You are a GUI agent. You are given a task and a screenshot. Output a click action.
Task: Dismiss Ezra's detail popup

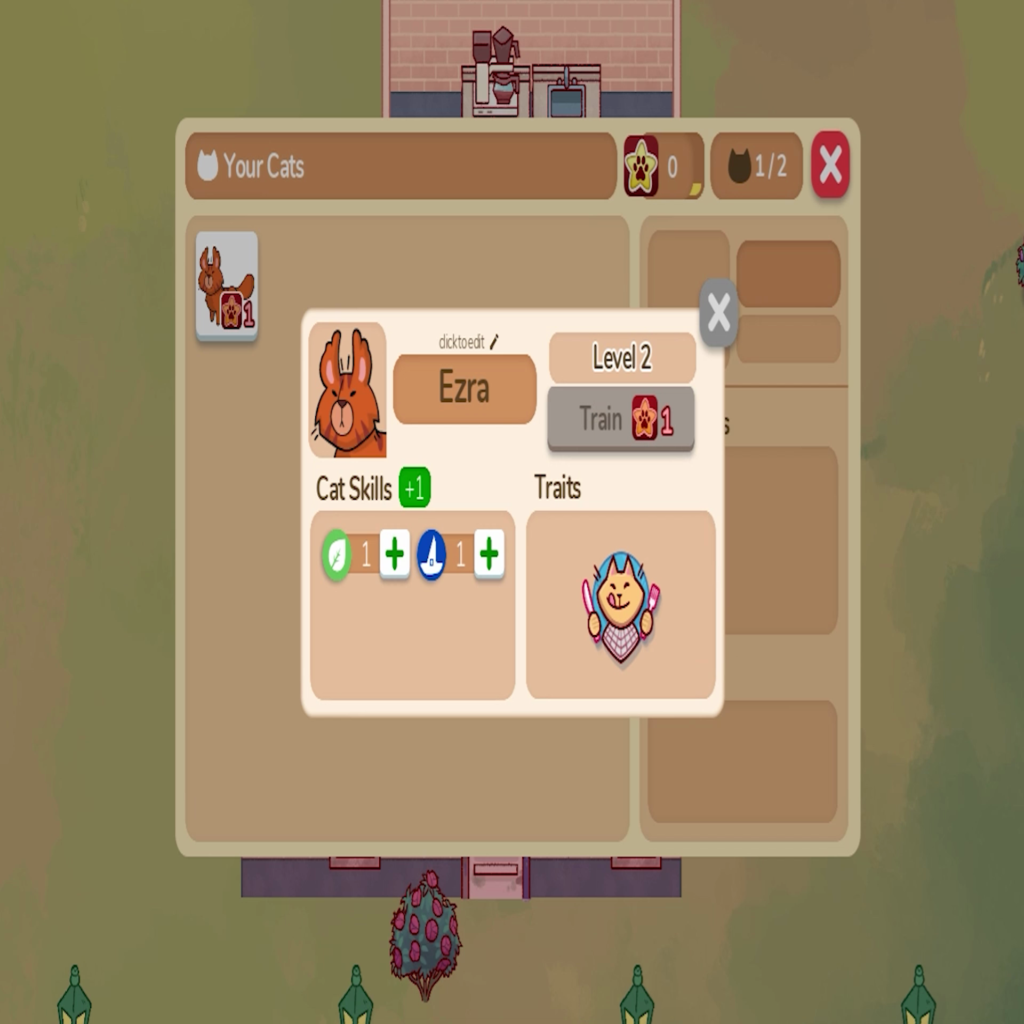718,313
